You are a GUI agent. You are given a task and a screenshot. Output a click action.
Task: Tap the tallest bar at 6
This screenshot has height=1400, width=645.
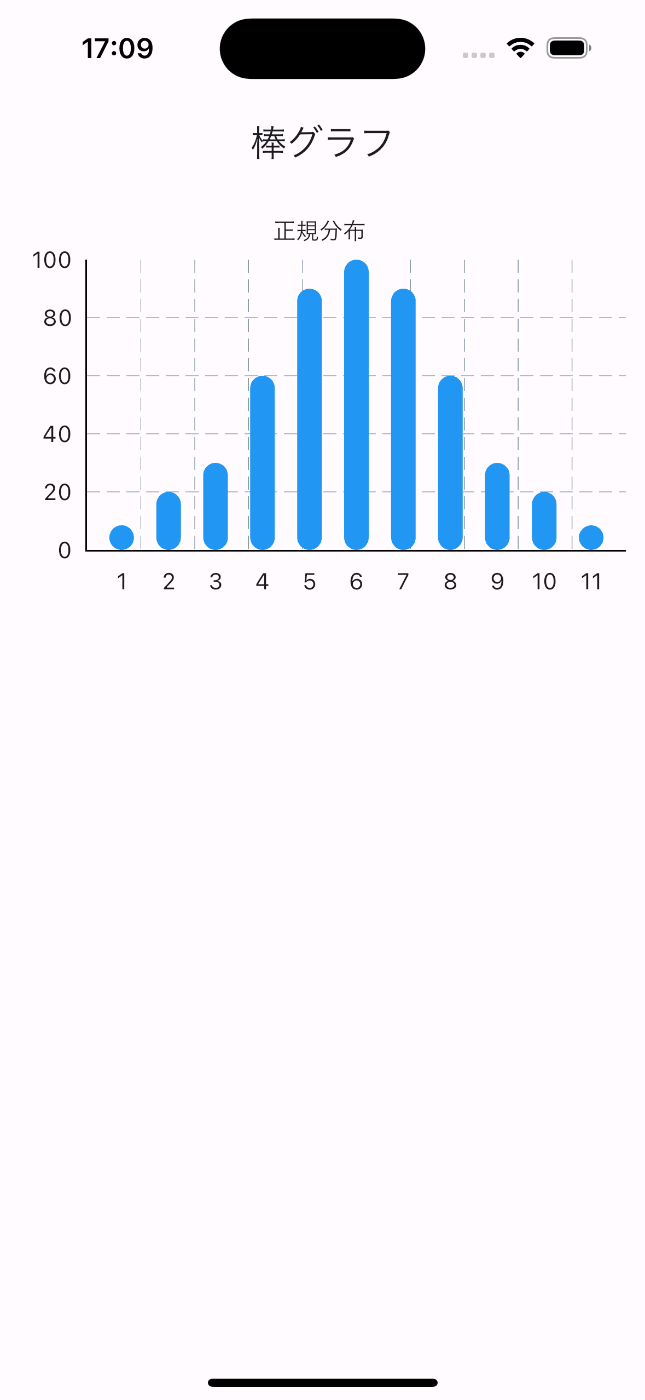click(x=356, y=405)
